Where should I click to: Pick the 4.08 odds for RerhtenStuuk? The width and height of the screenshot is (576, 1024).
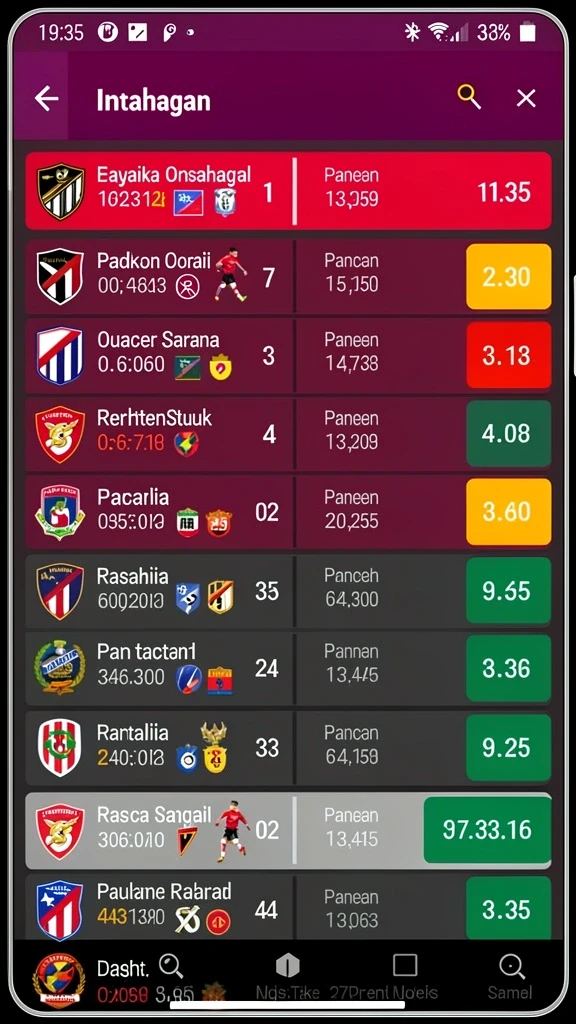(x=509, y=434)
